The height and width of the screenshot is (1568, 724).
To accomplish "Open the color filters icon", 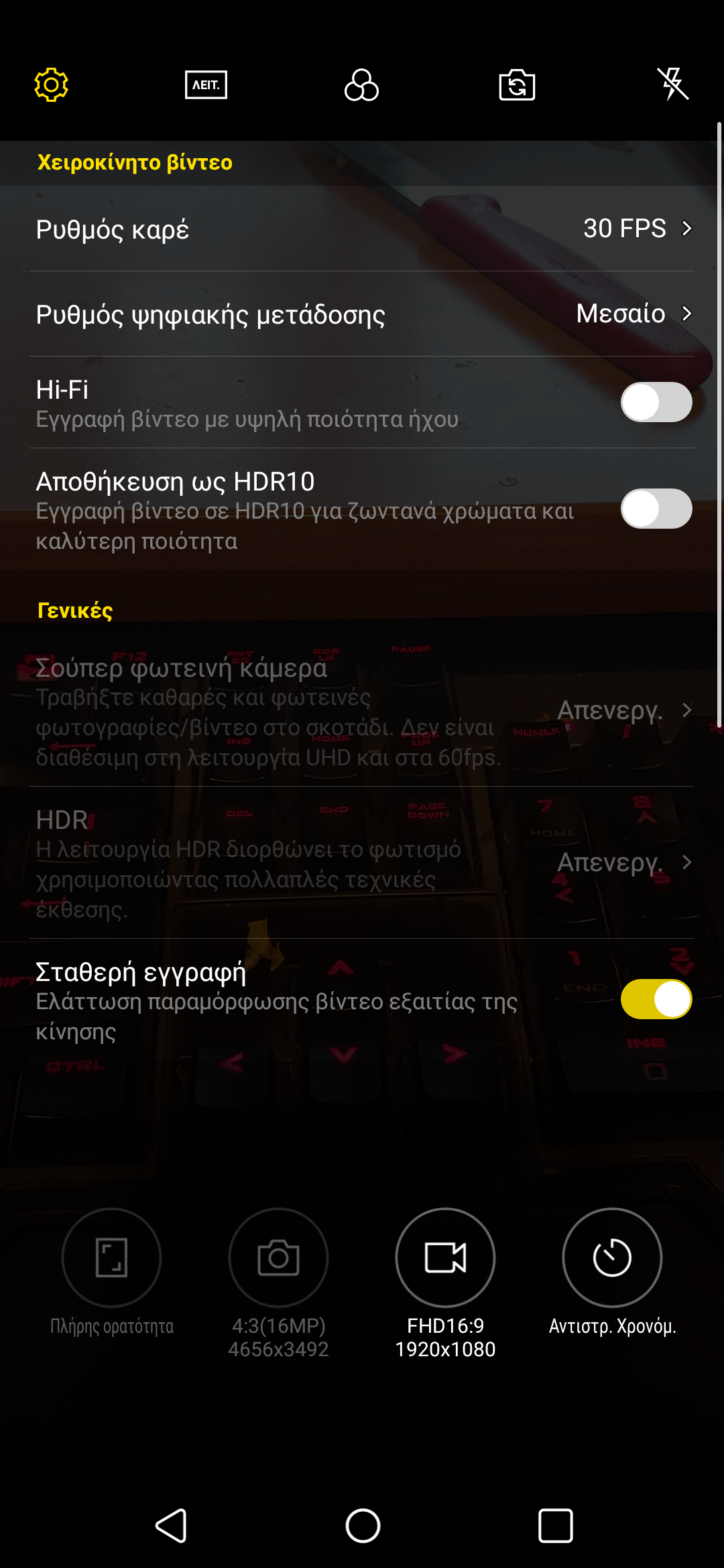I will tap(361, 85).
